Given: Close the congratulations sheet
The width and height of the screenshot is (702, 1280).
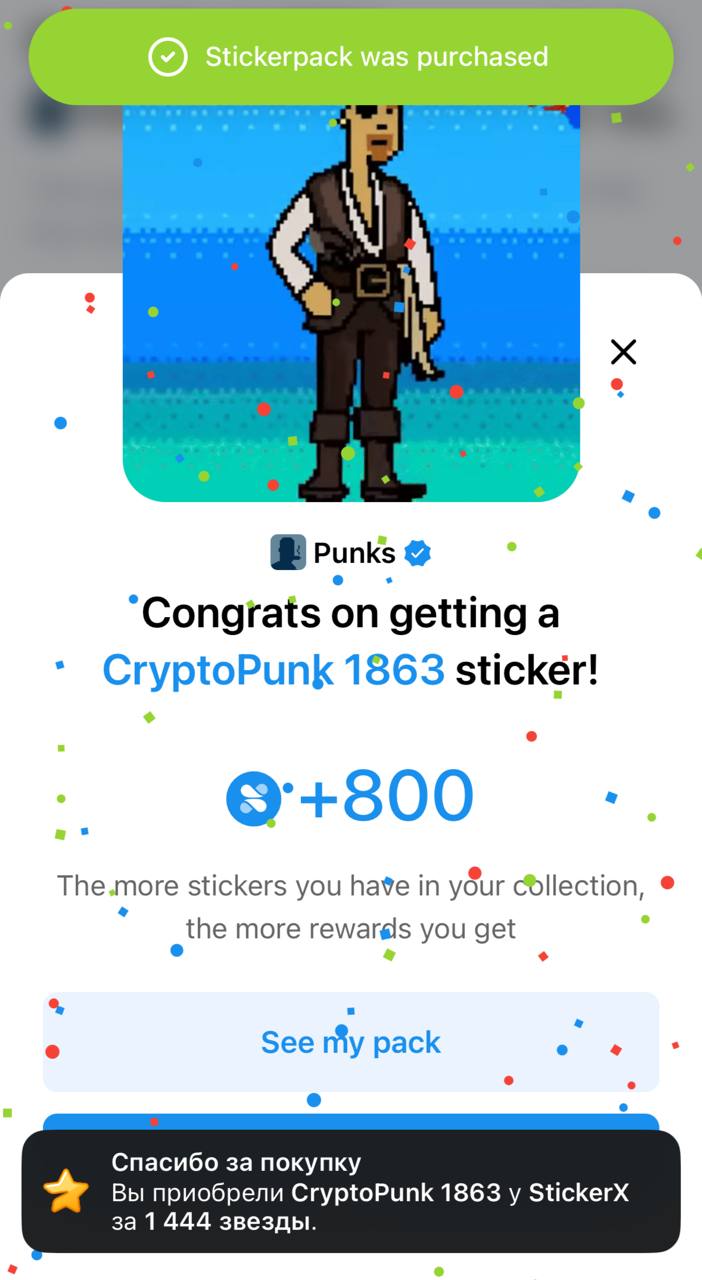Looking at the screenshot, I should 623,352.
